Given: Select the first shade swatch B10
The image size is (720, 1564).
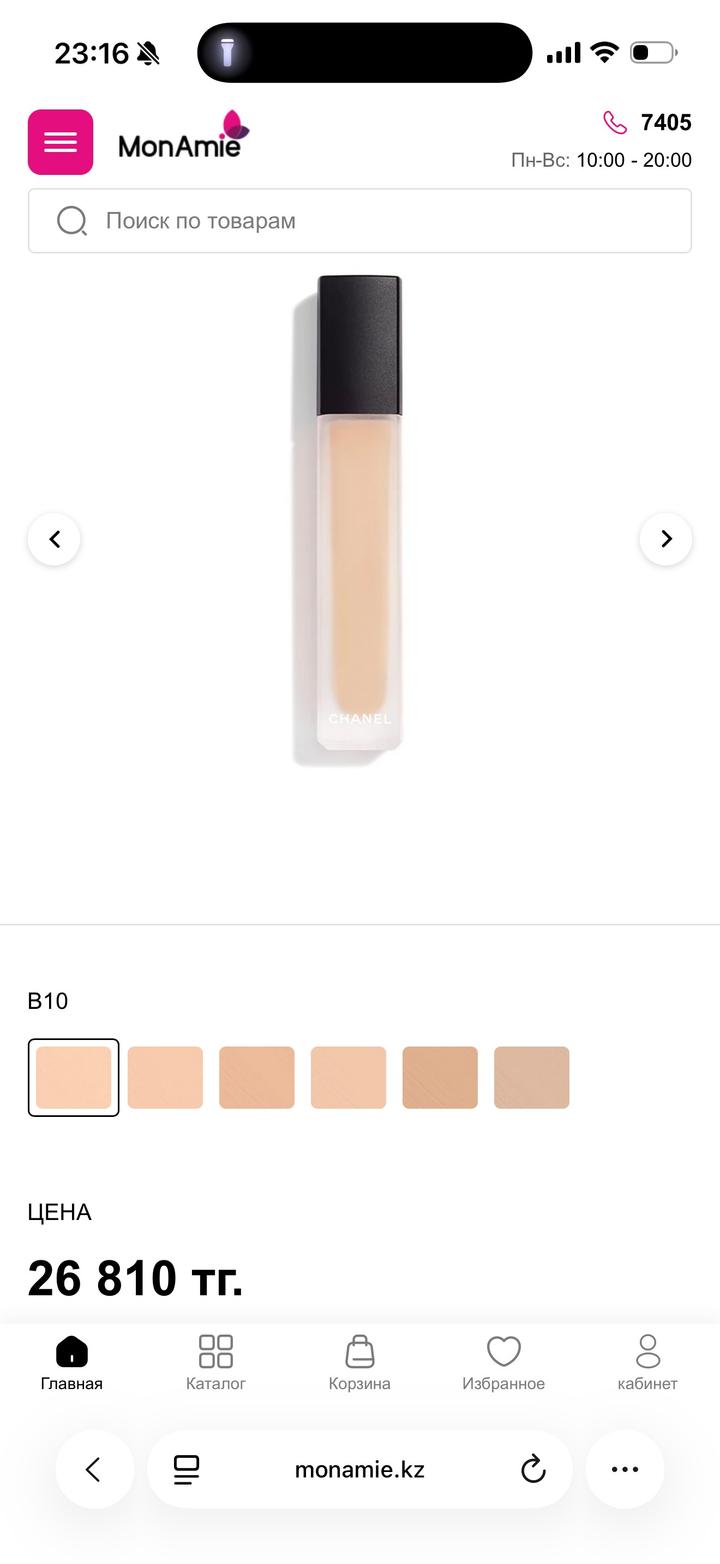Looking at the screenshot, I should tap(73, 1077).
